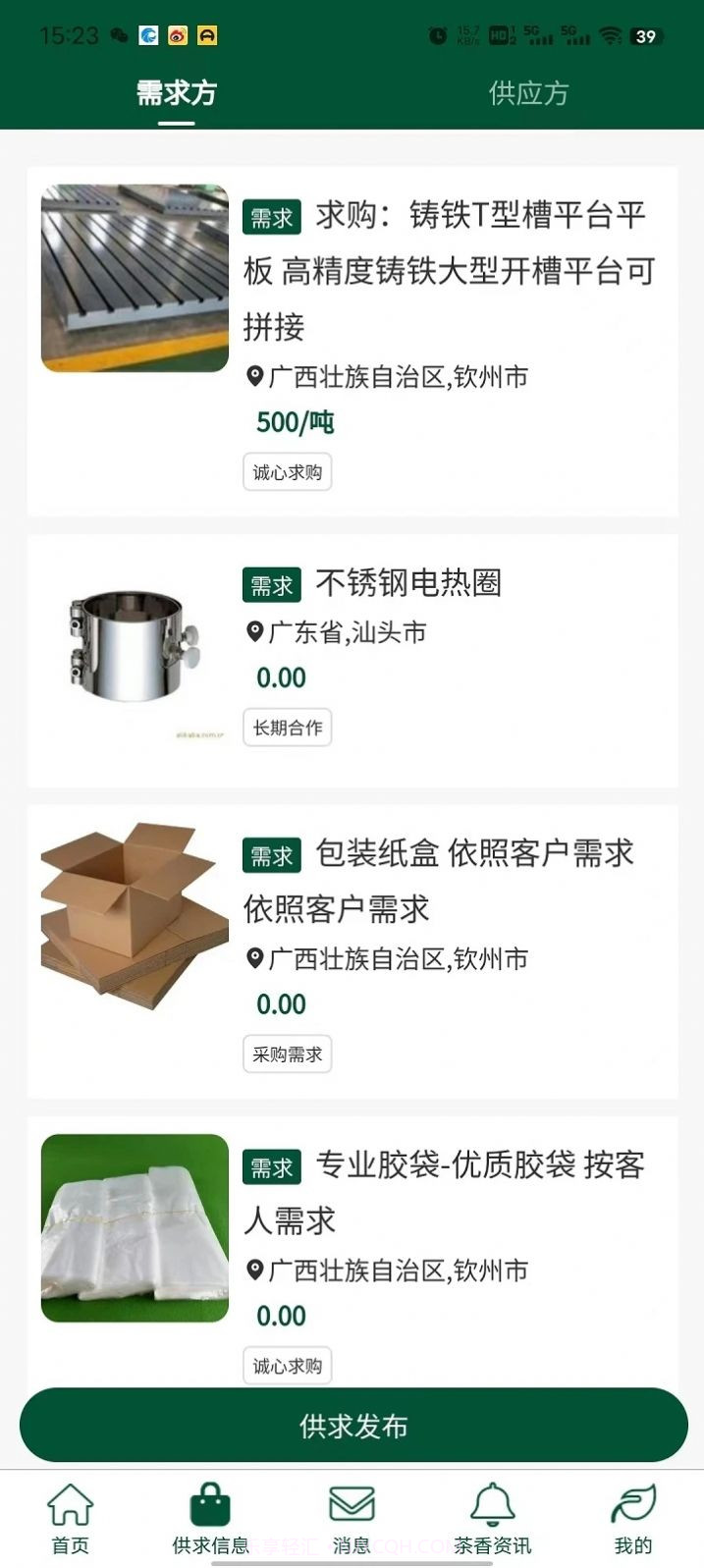The height and width of the screenshot is (1568, 704).
Task: Switch to the 供应方 tab
Action: pos(528,93)
